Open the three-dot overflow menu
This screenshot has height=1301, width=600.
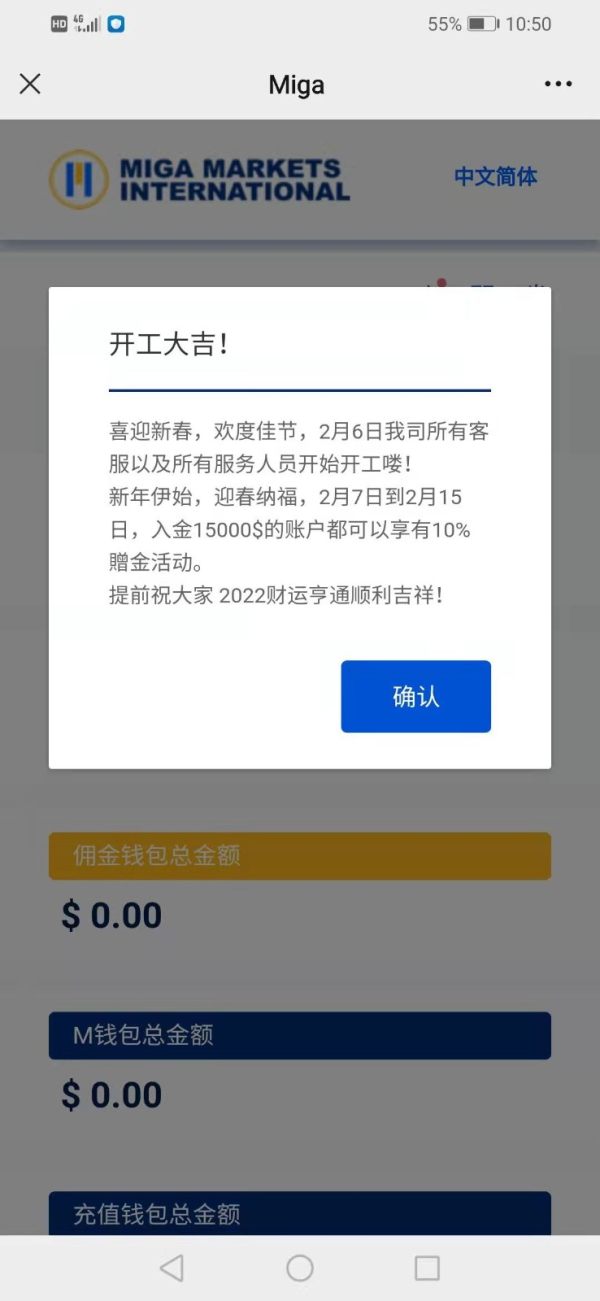coord(558,84)
